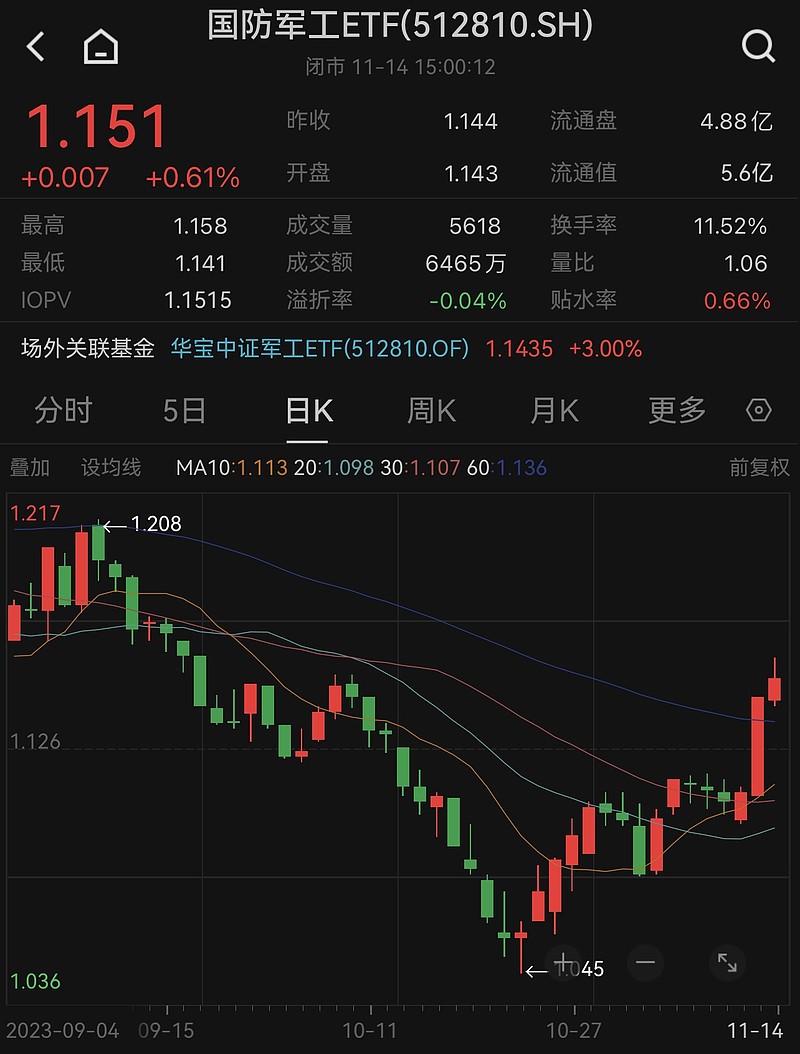Open the search magnifier at top right
This screenshot has width=800, height=1054.
758,46
